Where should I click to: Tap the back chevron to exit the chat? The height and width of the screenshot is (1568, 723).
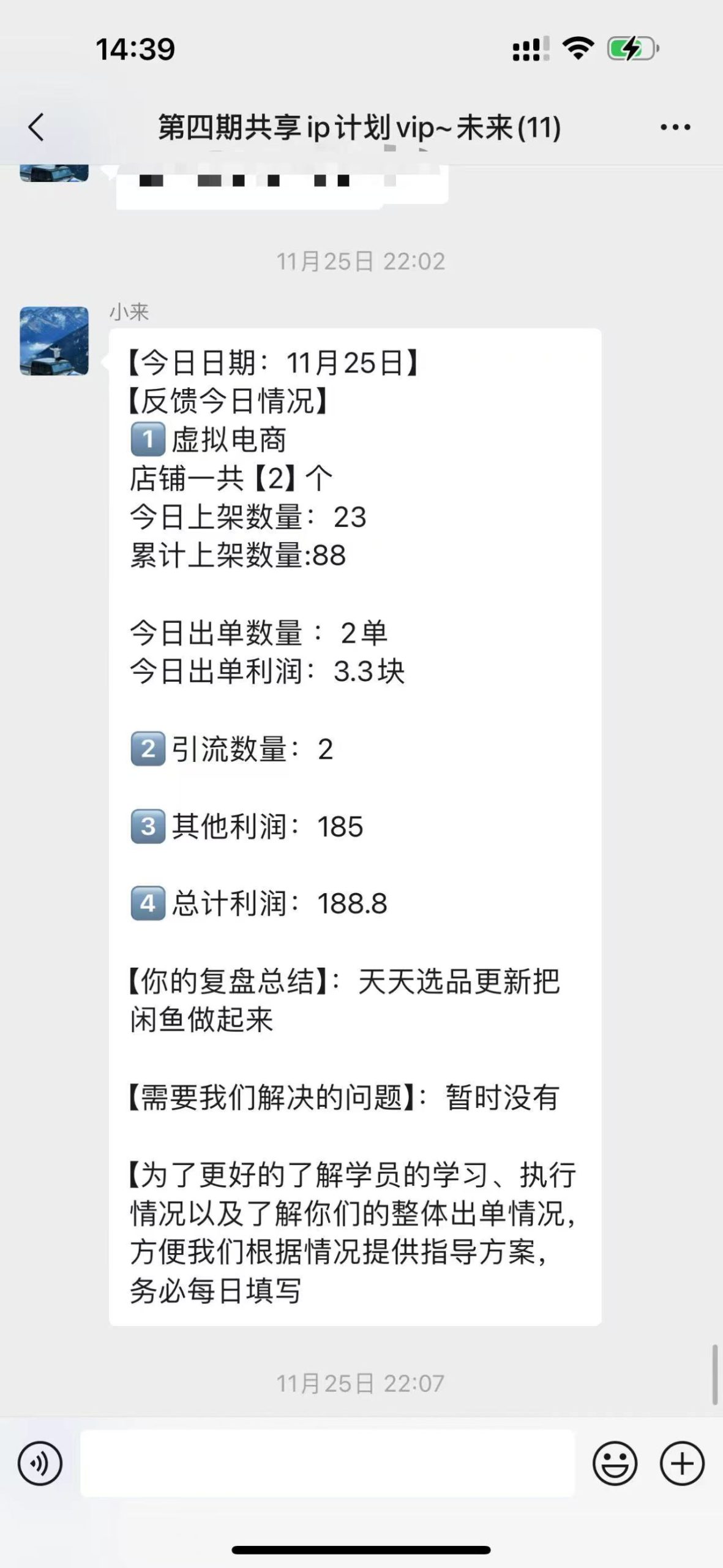point(35,126)
